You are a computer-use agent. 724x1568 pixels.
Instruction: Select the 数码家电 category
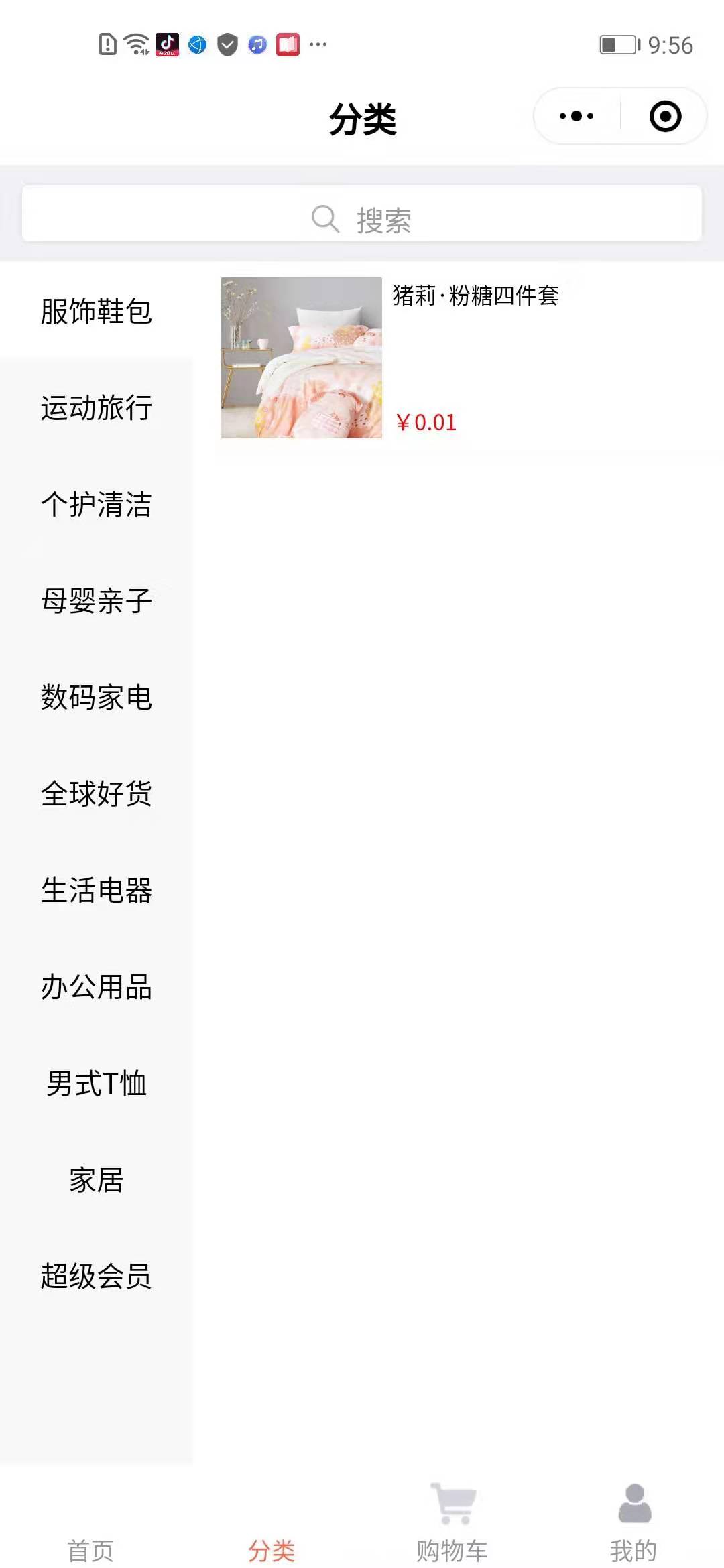click(97, 698)
